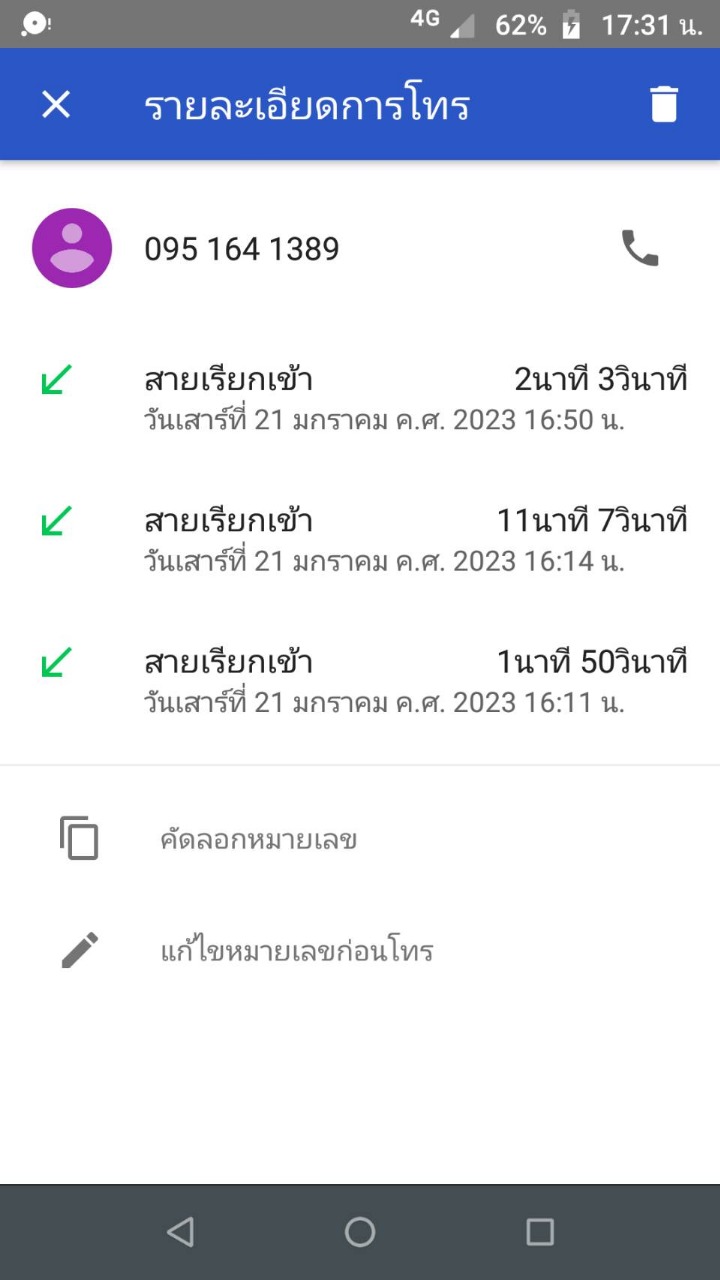Go back using the system back button
720x1280 pixels.
coord(180,1232)
